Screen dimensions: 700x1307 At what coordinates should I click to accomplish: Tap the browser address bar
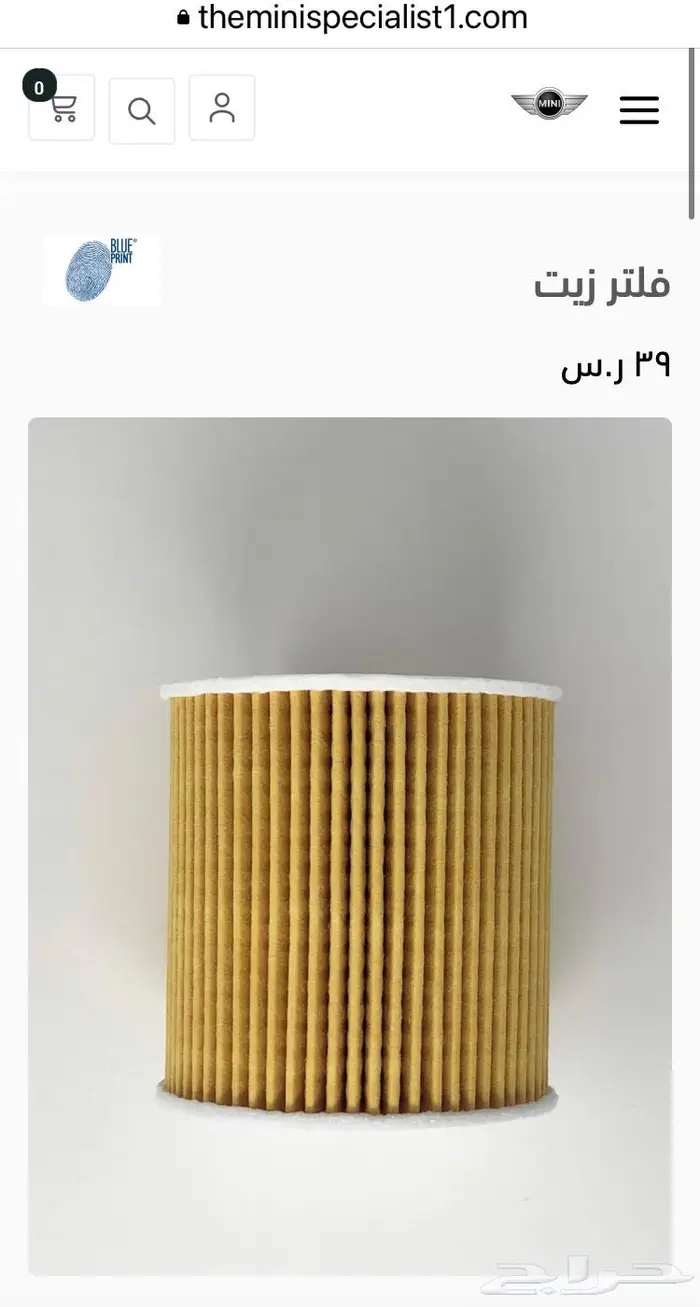click(x=350, y=17)
